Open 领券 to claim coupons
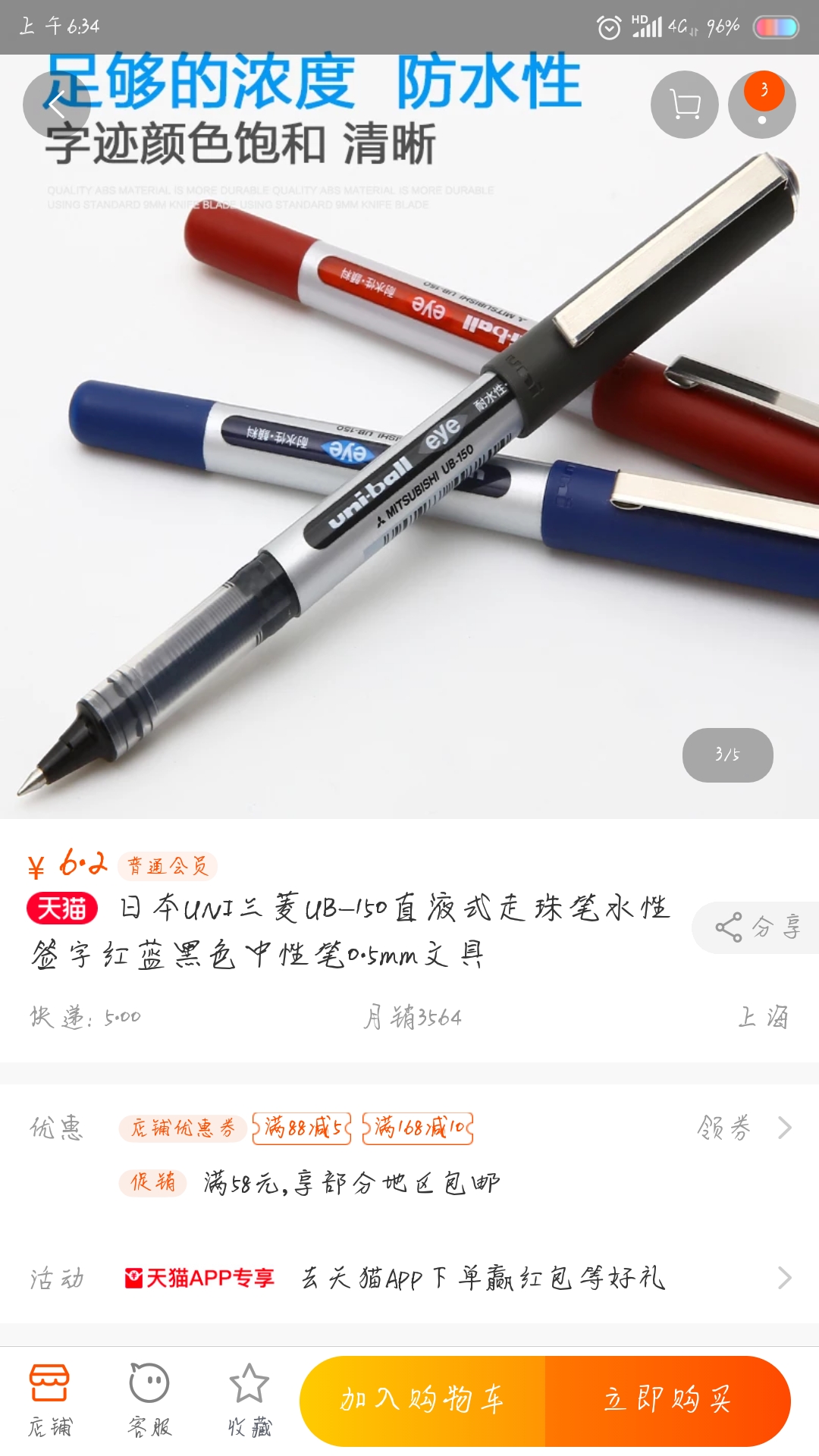 [744, 1128]
